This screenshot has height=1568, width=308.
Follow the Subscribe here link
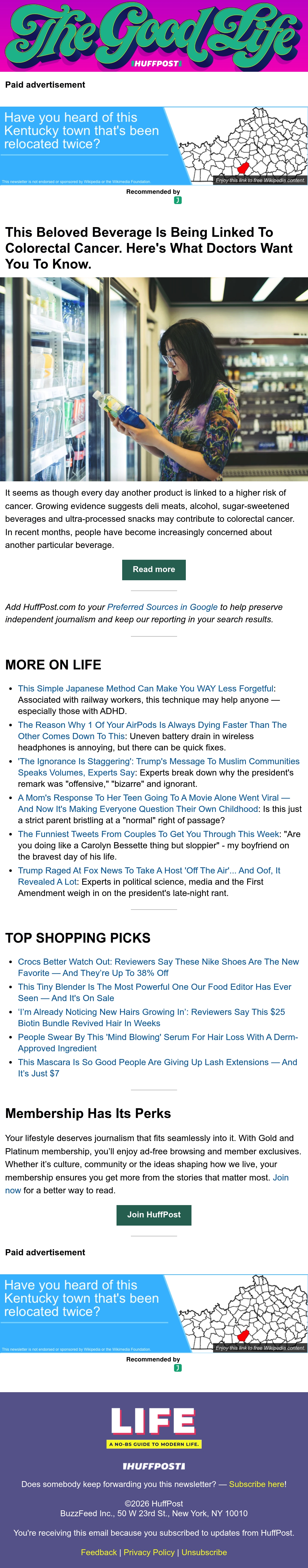(257, 1484)
